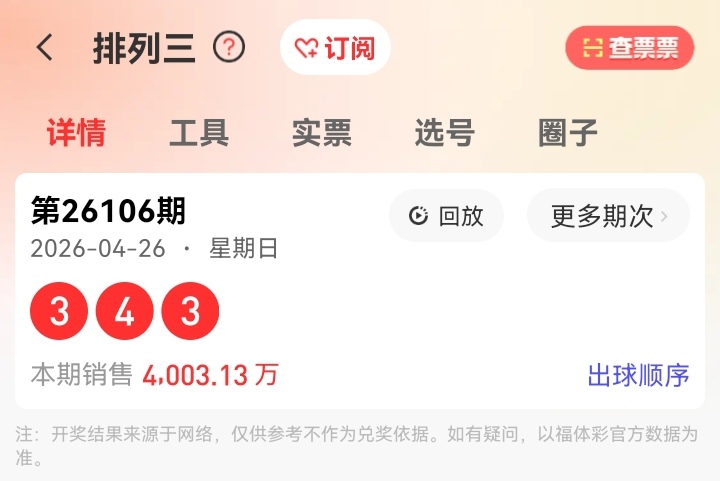
Task: Go back using the top-left arrow
Action: coord(45,47)
